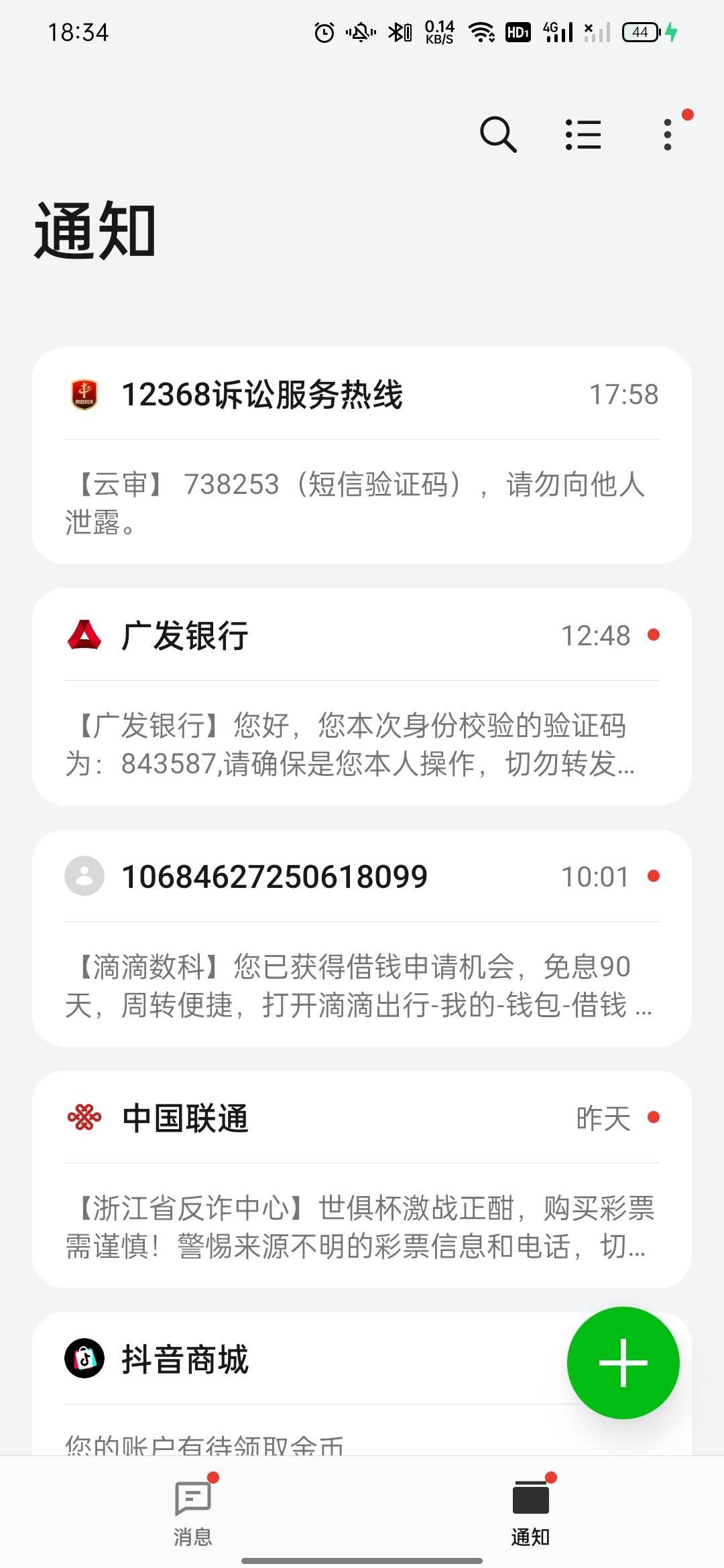Open the 12368诉讼服务热线 message
The width and height of the screenshot is (724, 1568).
pyautogui.click(x=362, y=456)
